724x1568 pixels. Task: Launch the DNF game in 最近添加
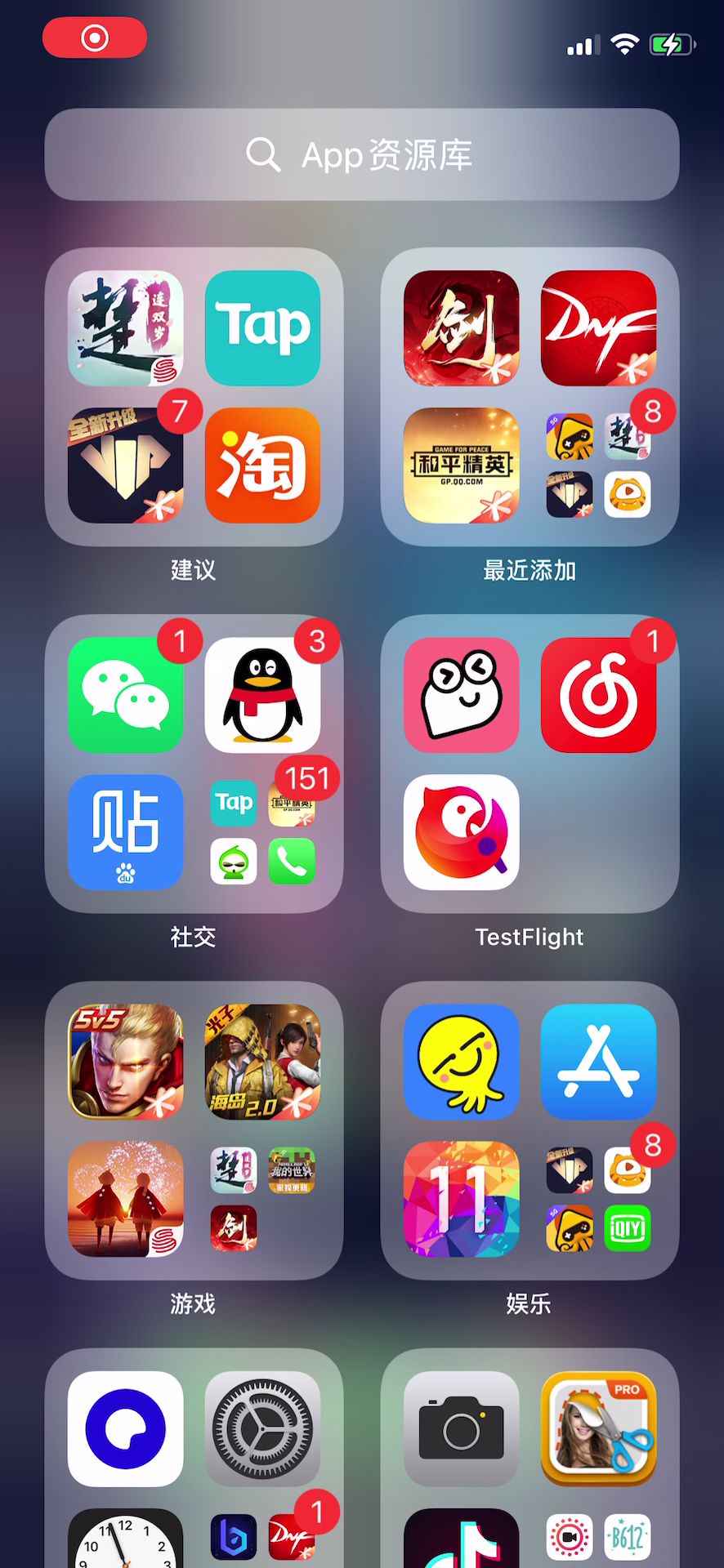(x=598, y=327)
